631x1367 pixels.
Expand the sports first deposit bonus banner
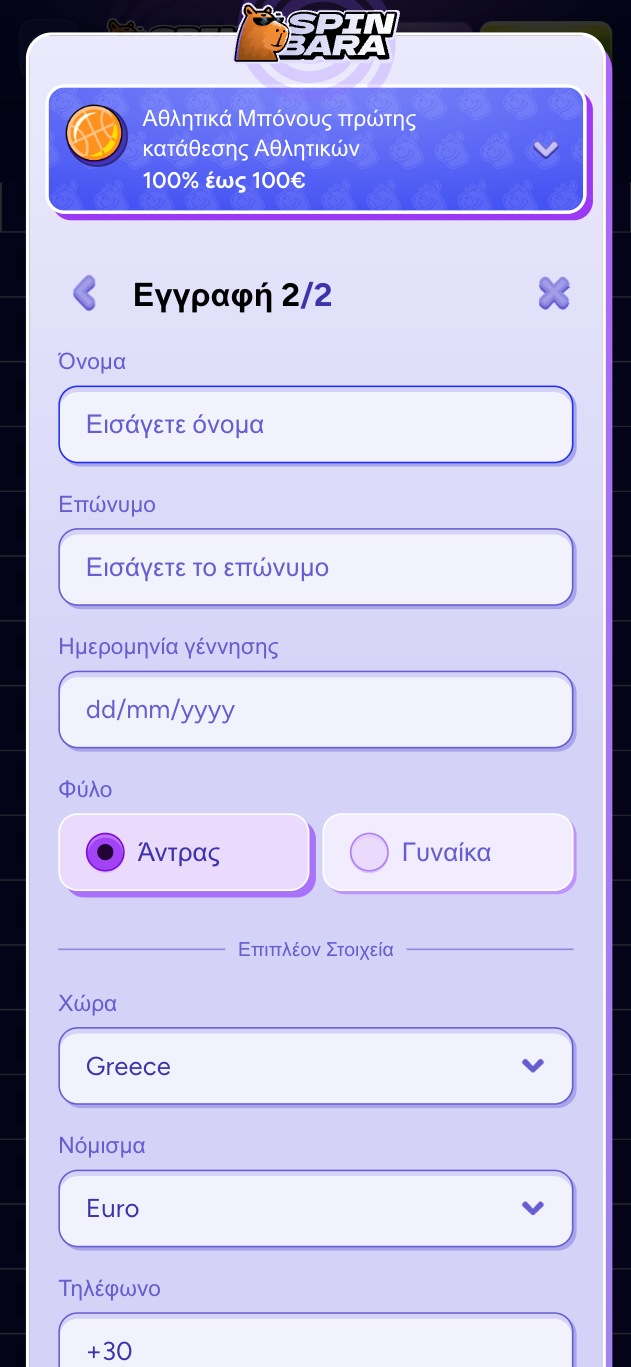pos(544,149)
